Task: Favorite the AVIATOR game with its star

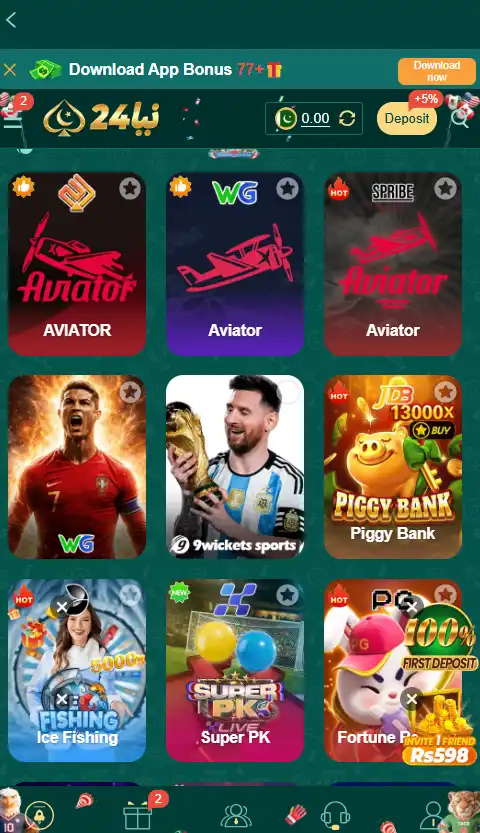Action: (130, 188)
